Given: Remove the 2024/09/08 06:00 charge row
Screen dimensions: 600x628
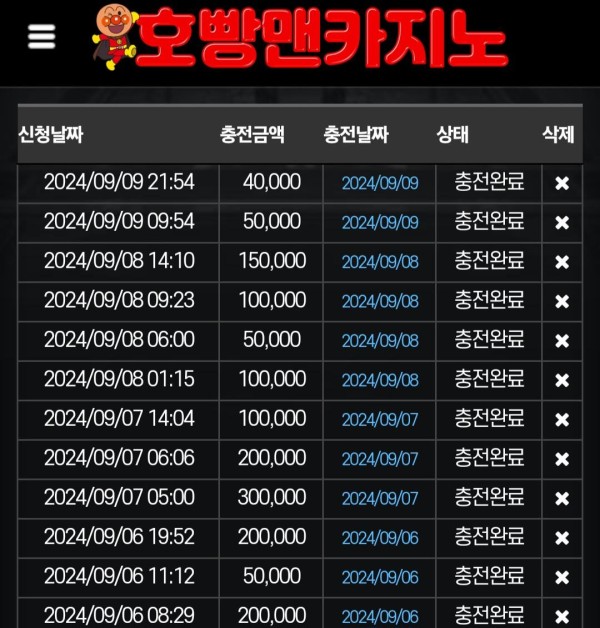Looking at the screenshot, I should (562, 341).
